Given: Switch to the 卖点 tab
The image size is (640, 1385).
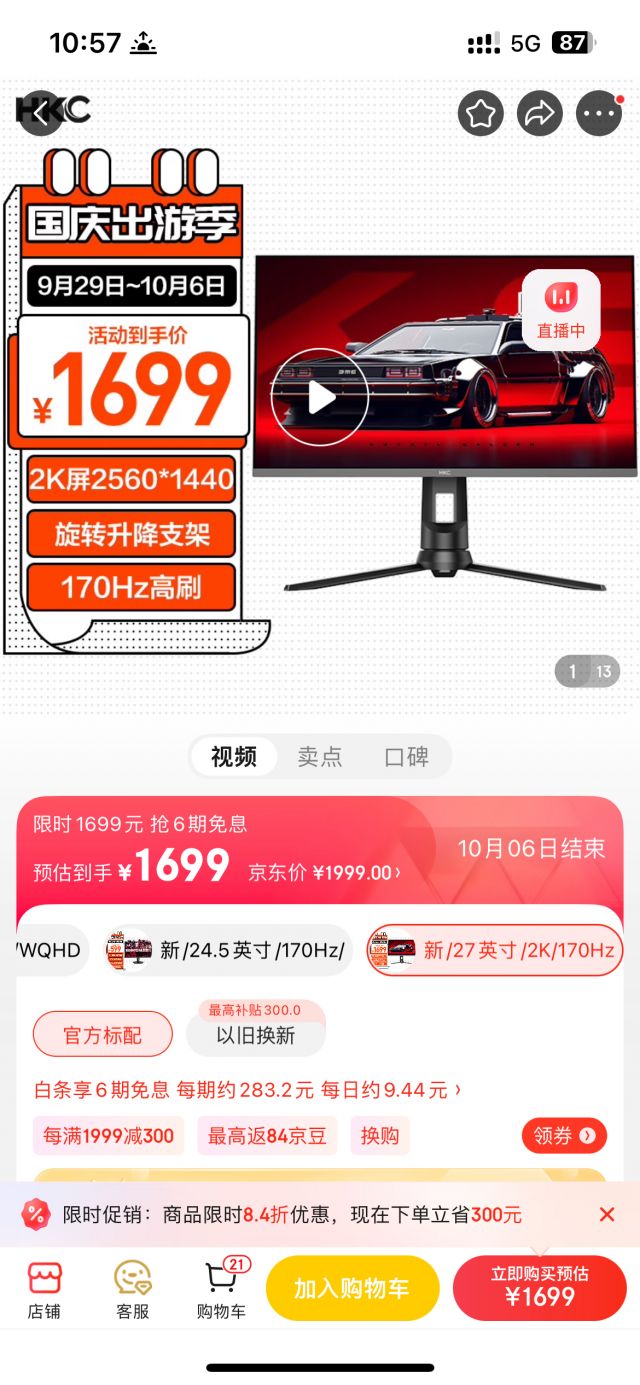Looking at the screenshot, I should [320, 757].
